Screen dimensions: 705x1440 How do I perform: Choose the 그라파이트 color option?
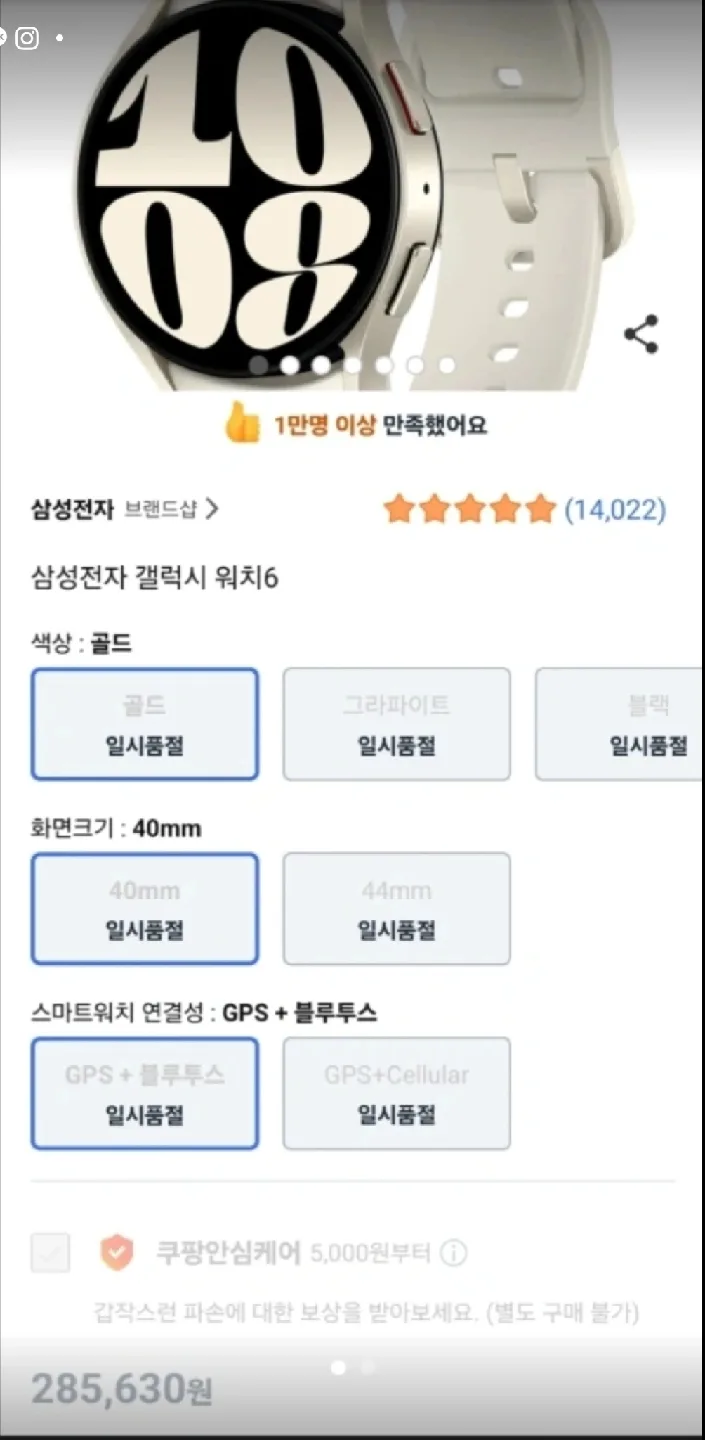click(397, 724)
